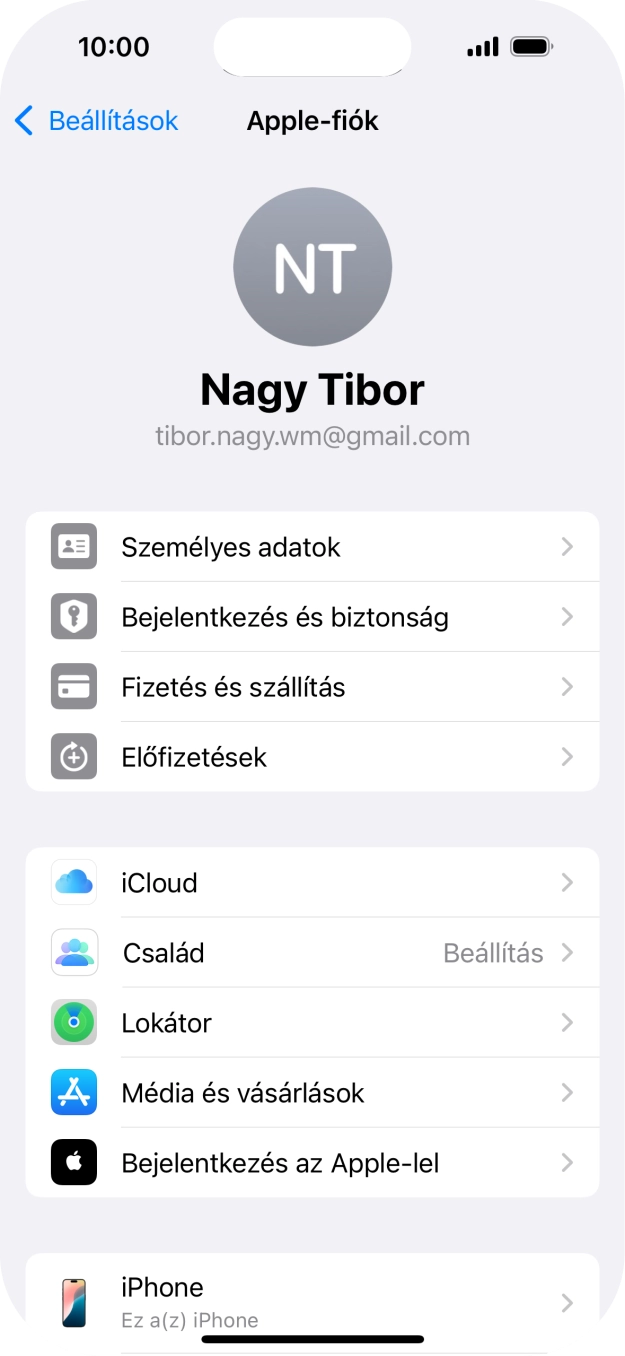Tap the NT profile avatar

(x=312, y=267)
